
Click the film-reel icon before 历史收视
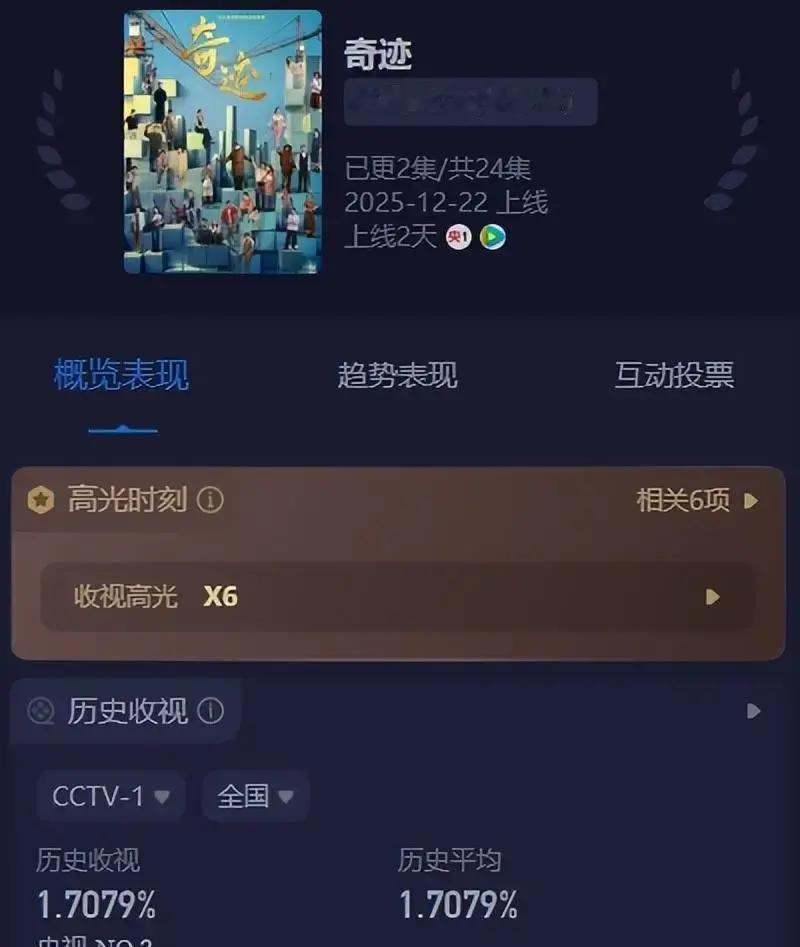click(x=41, y=710)
